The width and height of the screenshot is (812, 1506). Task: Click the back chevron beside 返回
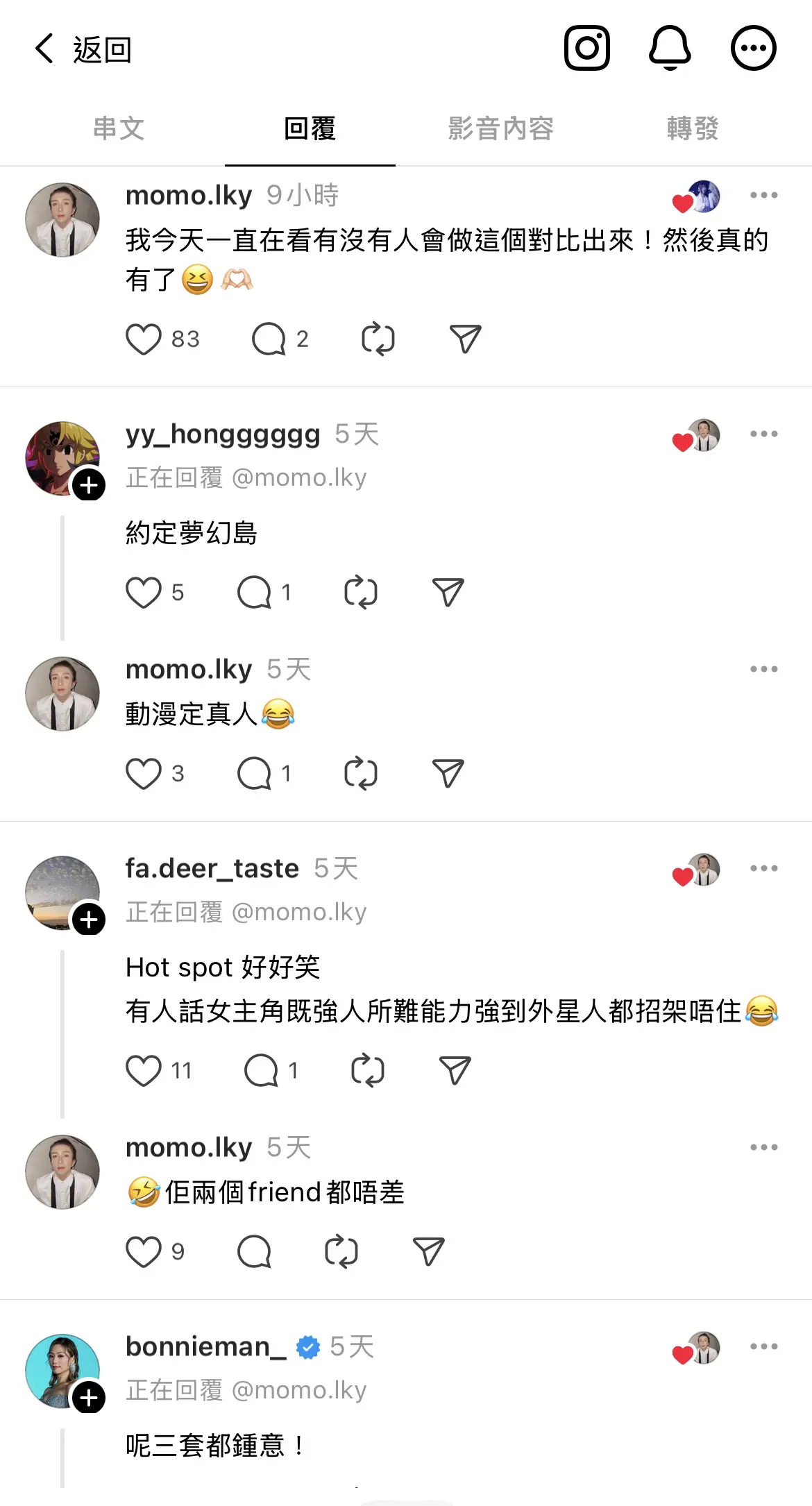43,49
